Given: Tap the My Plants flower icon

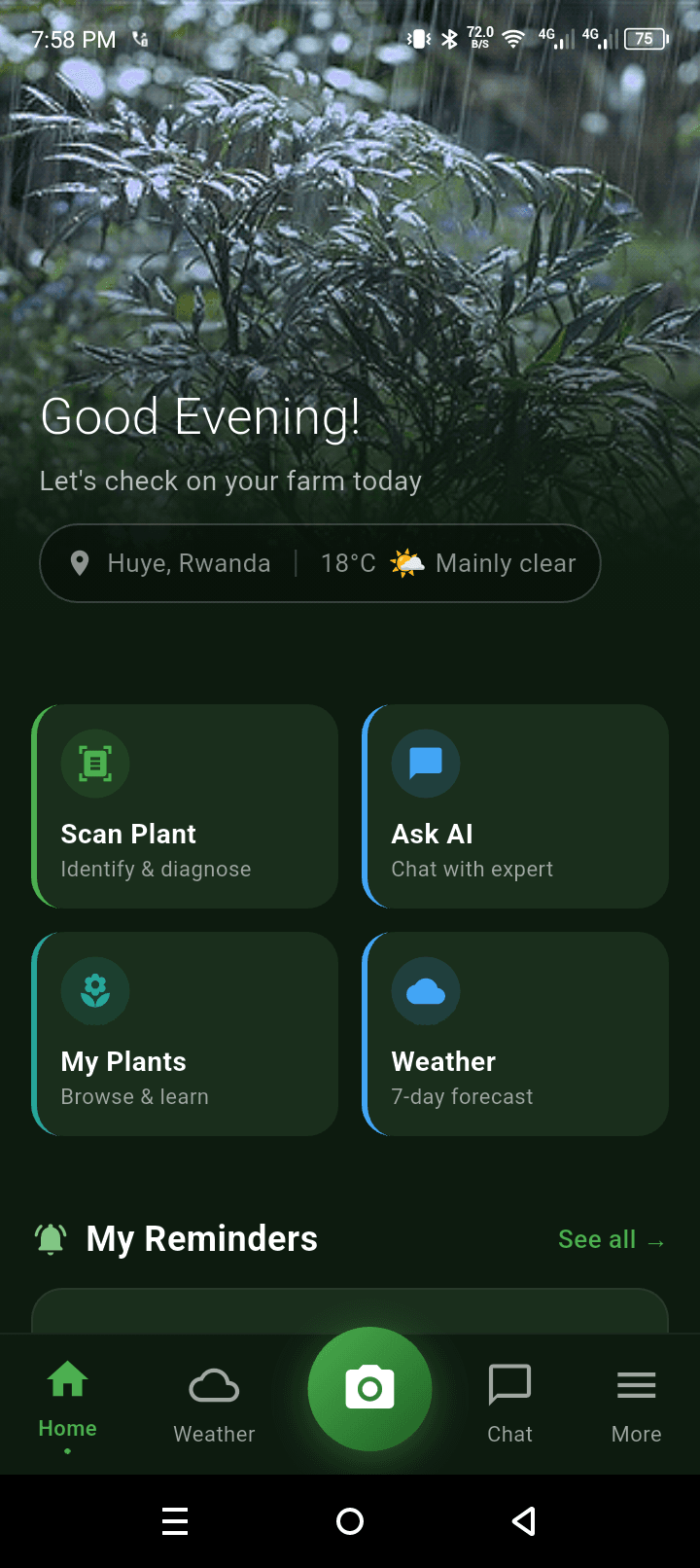Looking at the screenshot, I should (94, 991).
